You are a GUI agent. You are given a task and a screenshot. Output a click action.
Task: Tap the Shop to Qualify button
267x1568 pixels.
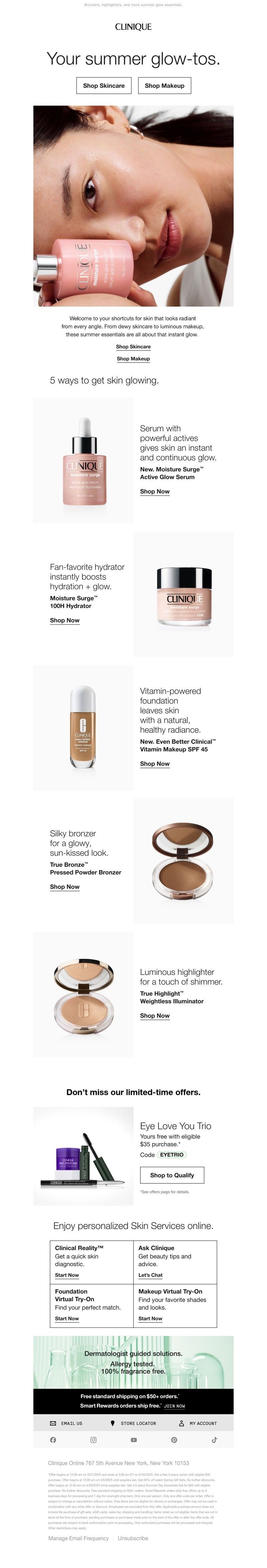[172, 1175]
